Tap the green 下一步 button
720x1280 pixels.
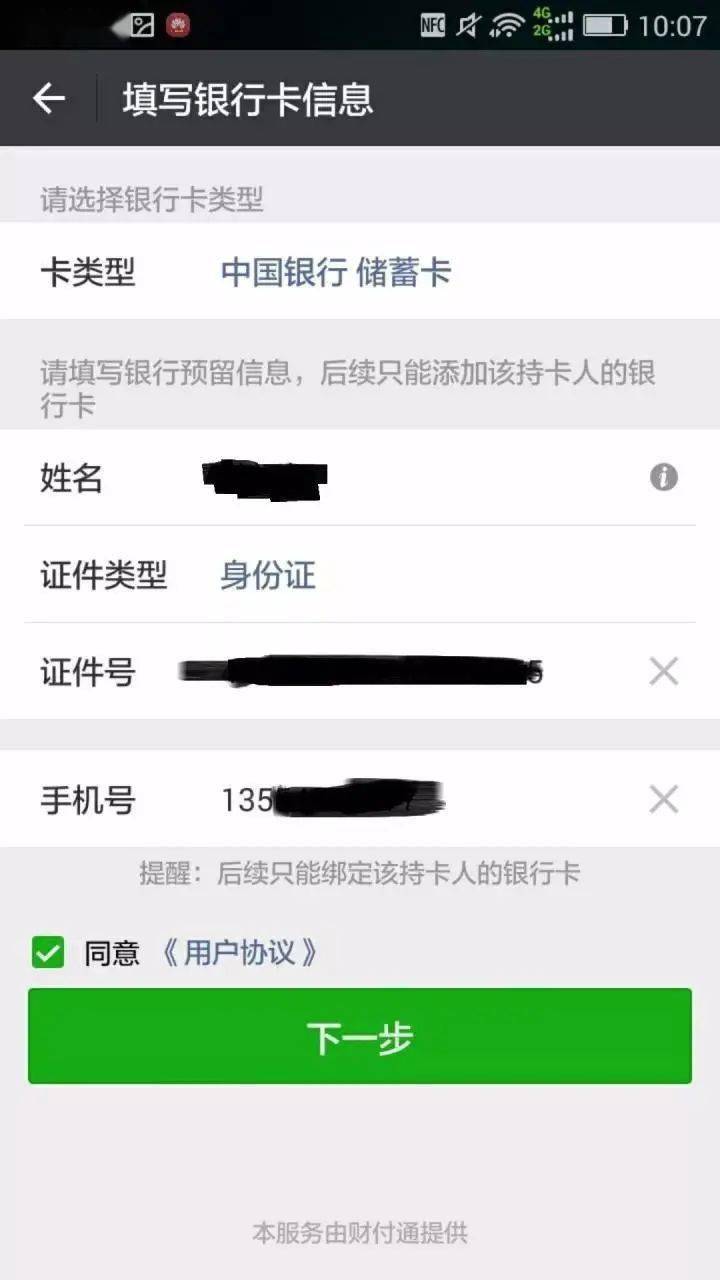tap(360, 1036)
